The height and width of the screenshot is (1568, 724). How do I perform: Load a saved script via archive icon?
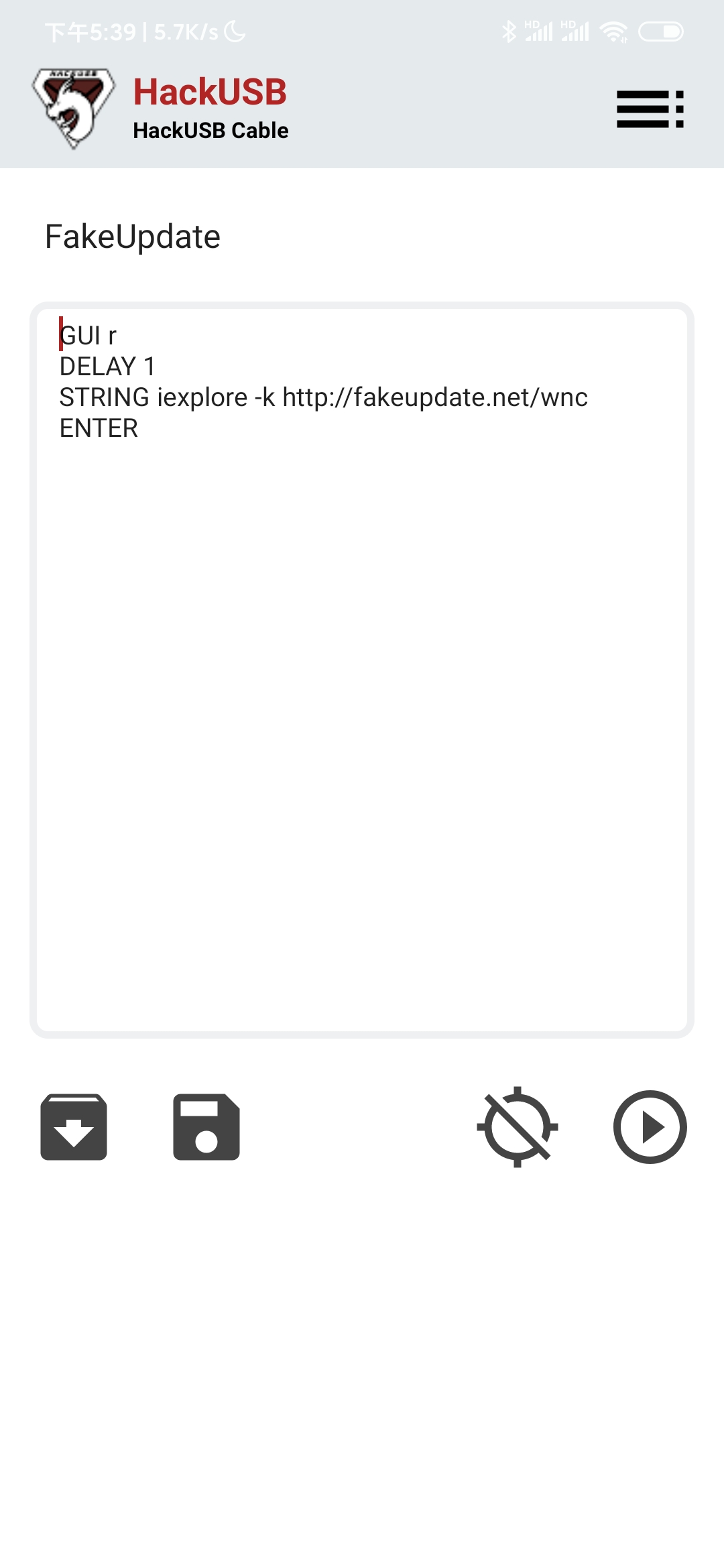tap(74, 1127)
